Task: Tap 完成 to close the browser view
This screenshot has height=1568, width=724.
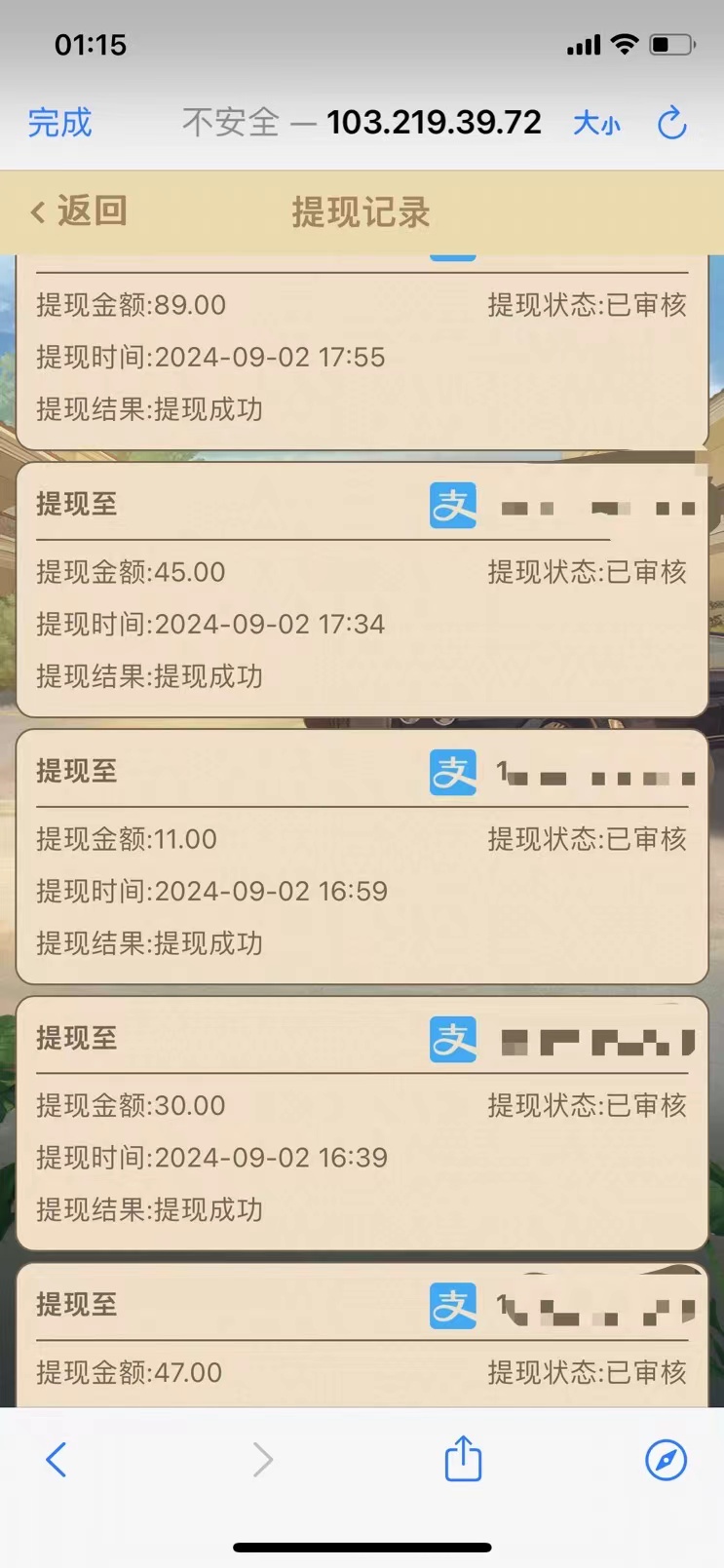Action: (59, 123)
